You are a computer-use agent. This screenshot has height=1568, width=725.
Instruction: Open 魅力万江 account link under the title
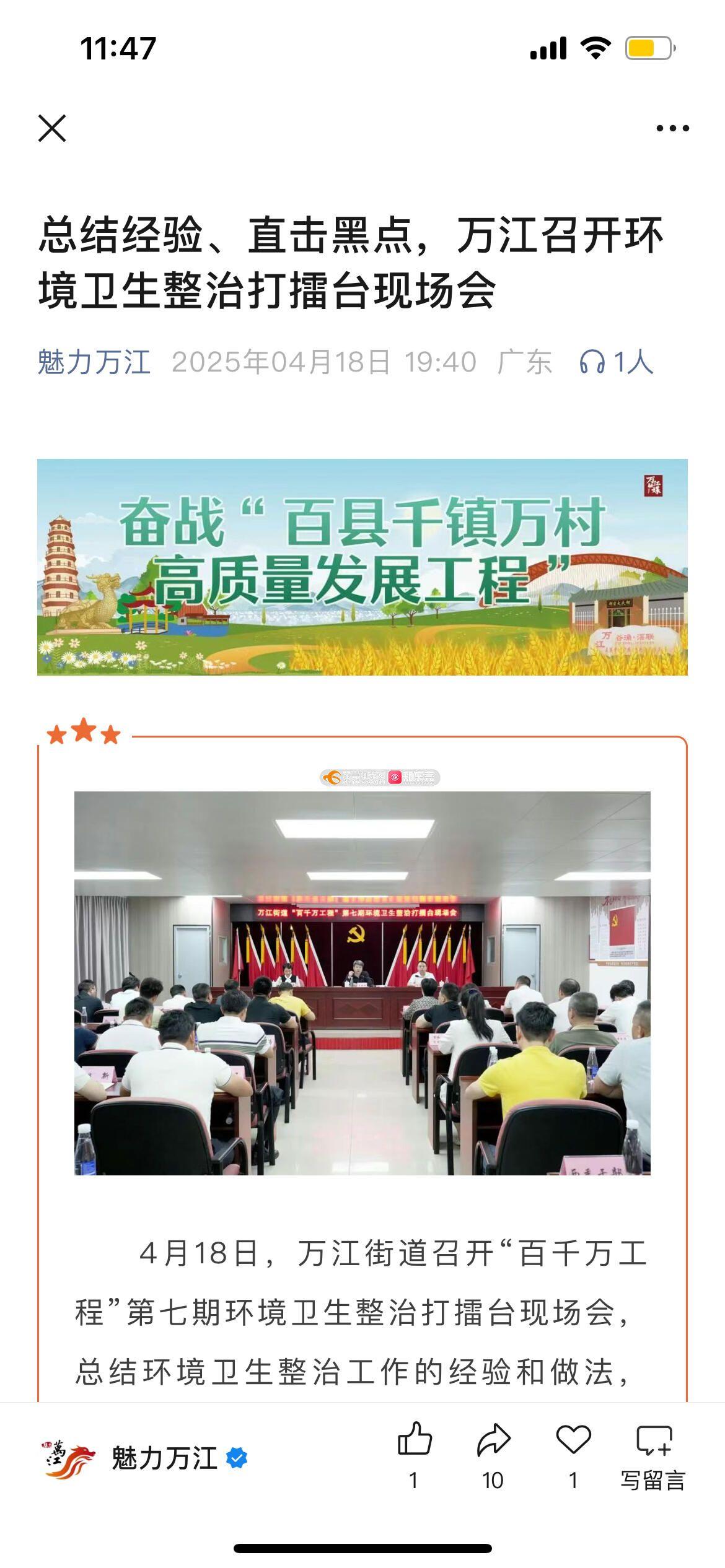94,362
